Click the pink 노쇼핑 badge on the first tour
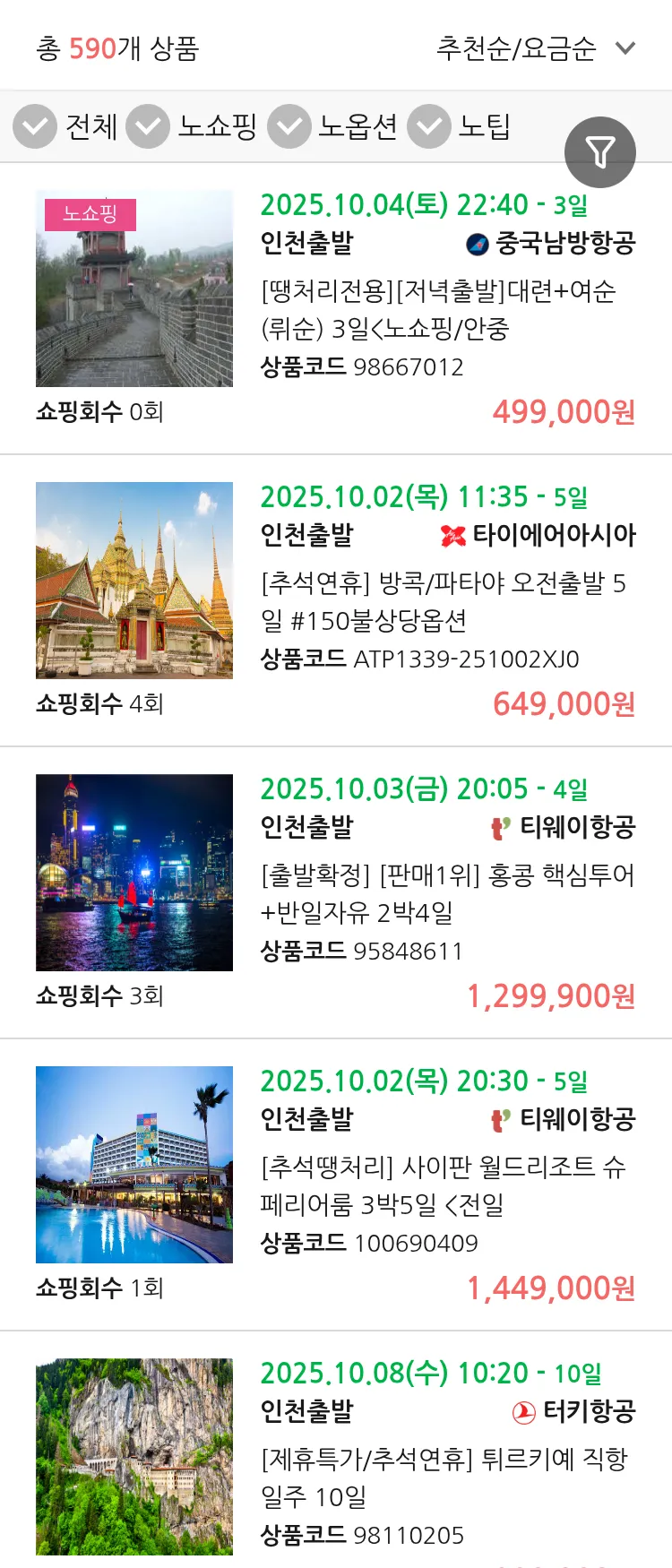 pos(92,215)
